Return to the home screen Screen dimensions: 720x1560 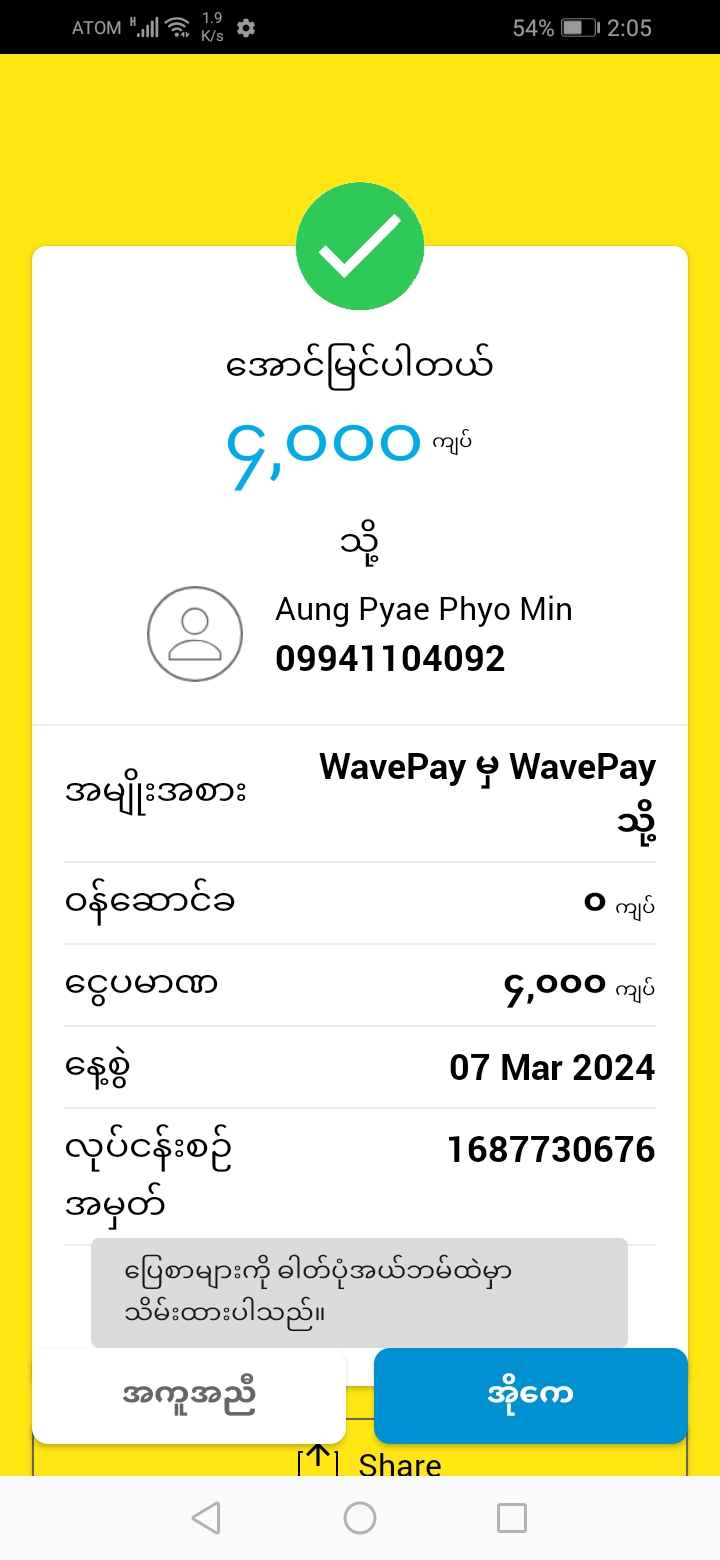360,1518
